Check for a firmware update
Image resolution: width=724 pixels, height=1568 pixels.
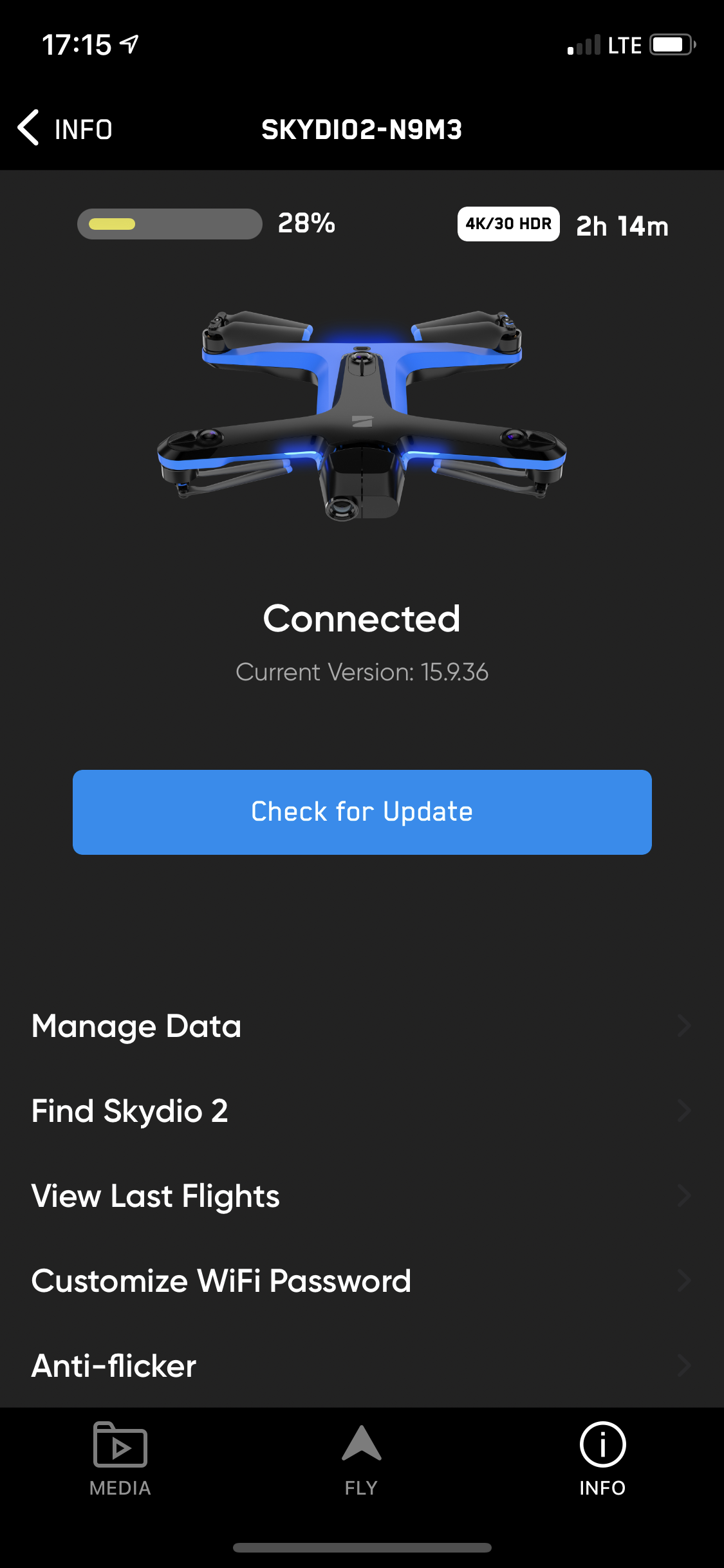pos(362,812)
